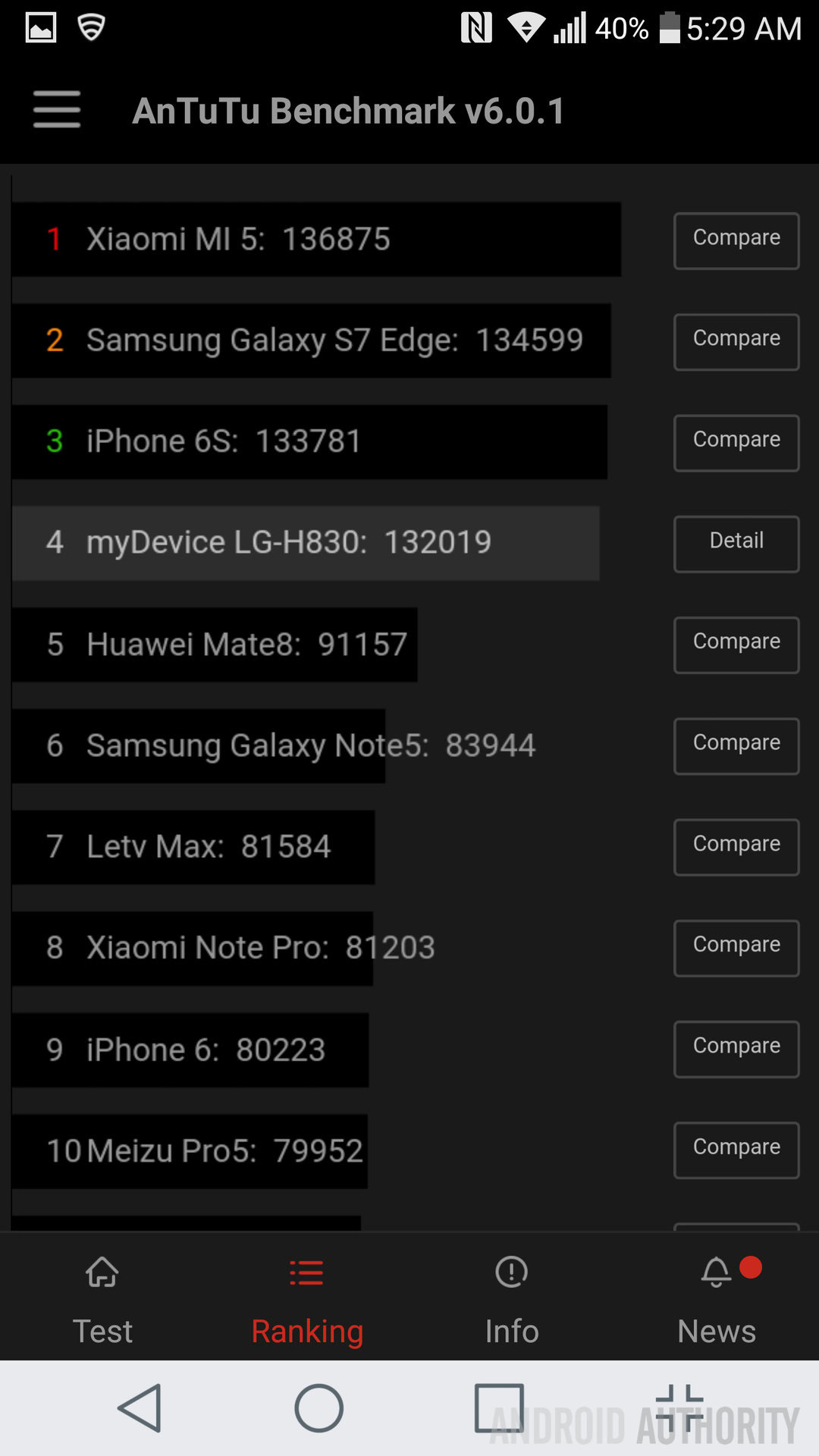Compare with Samsung Galaxy S7 Edge
This screenshot has height=1456, width=819.
coord(736,341)
